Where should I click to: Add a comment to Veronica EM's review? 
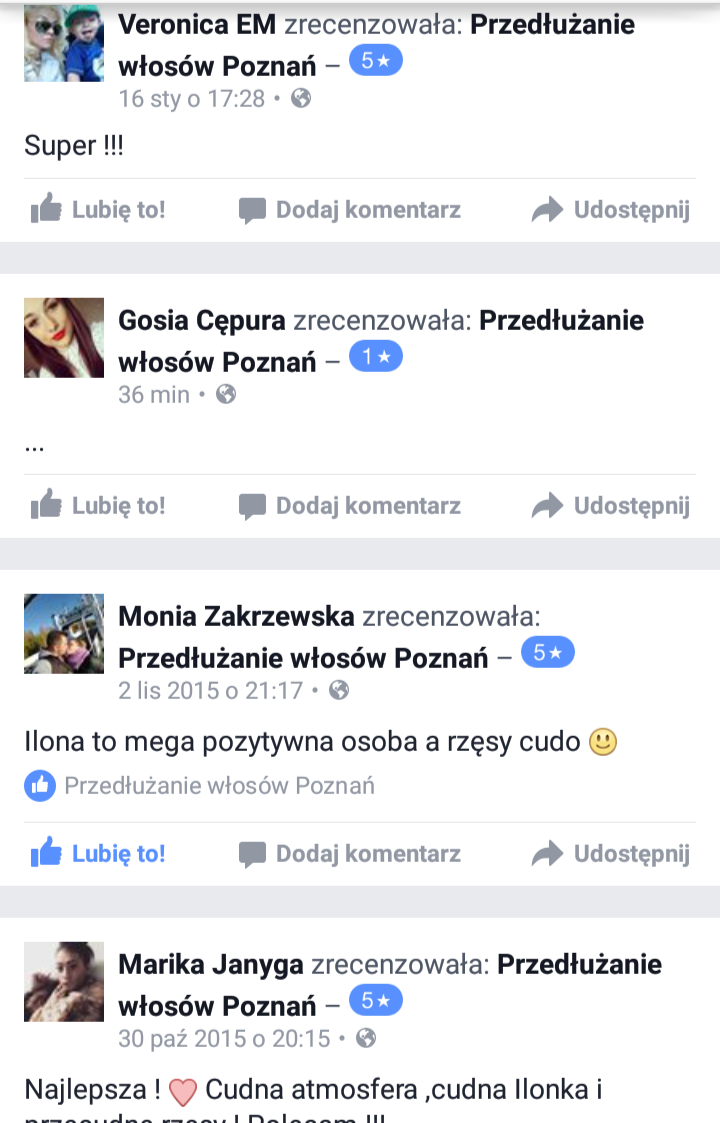coord(350,210)
